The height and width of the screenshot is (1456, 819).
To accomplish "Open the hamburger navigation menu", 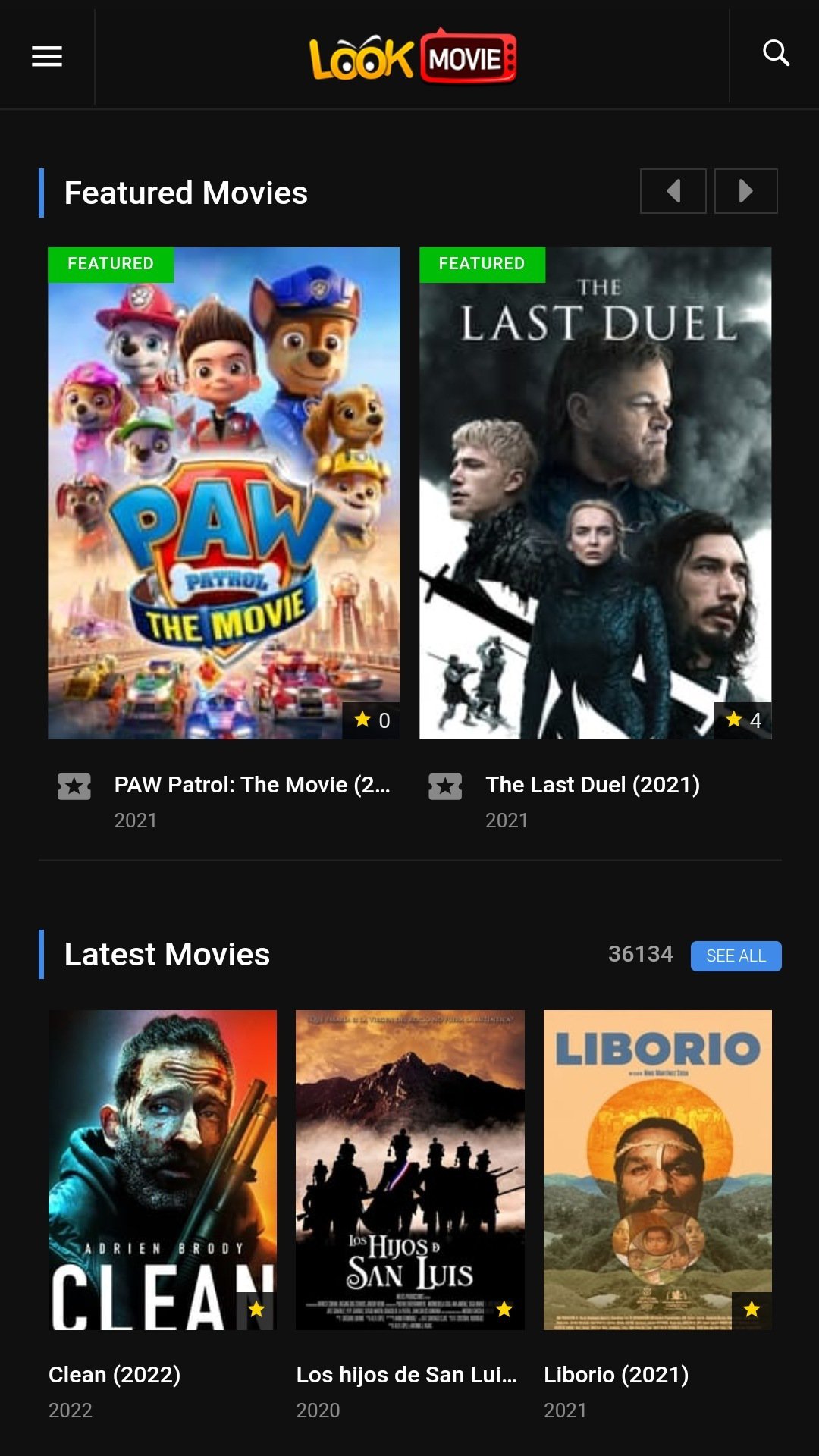I will pyautogui.click(x=48, y=57).
